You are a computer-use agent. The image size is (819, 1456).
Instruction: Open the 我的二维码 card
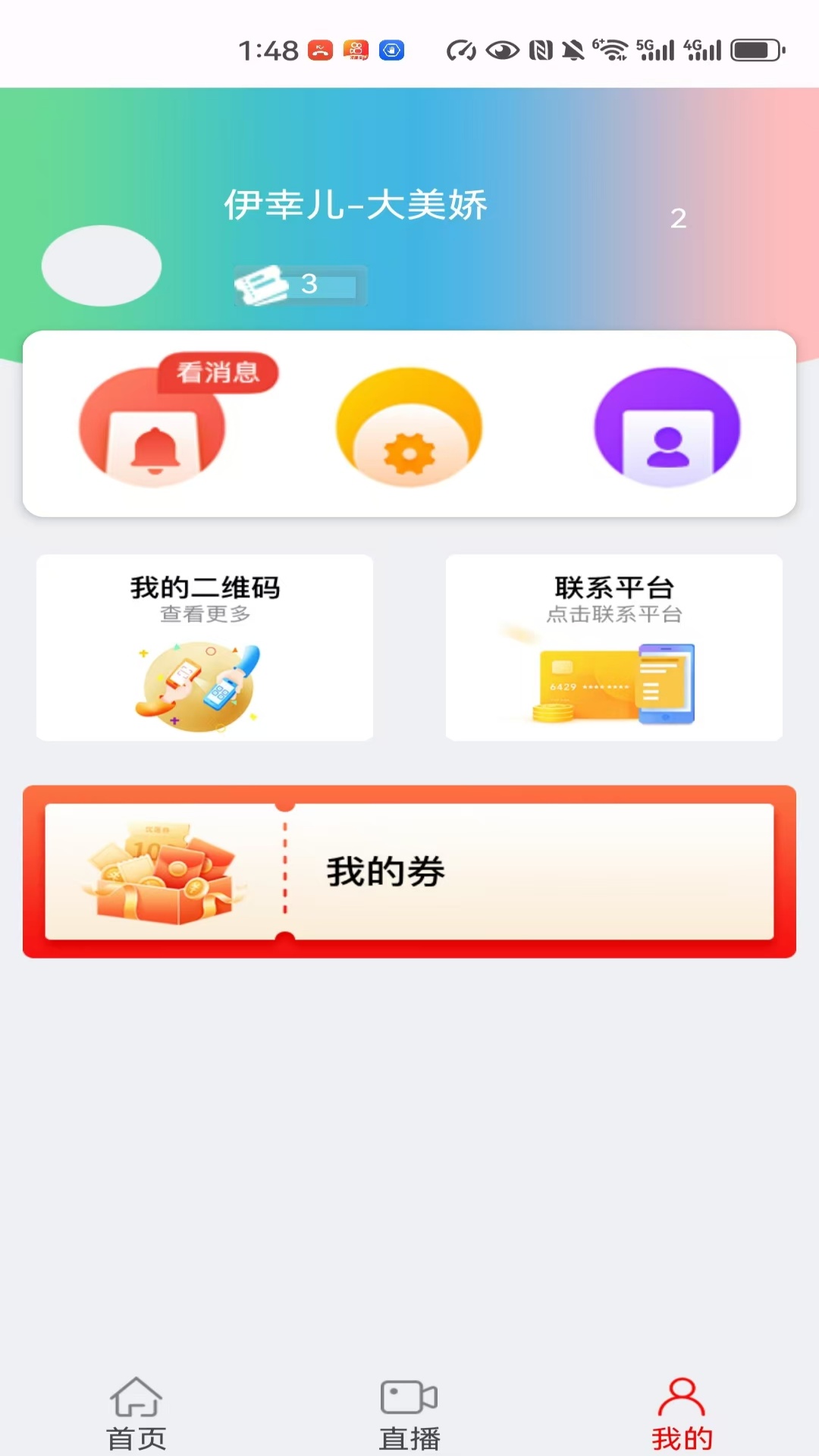click(205, 648)
